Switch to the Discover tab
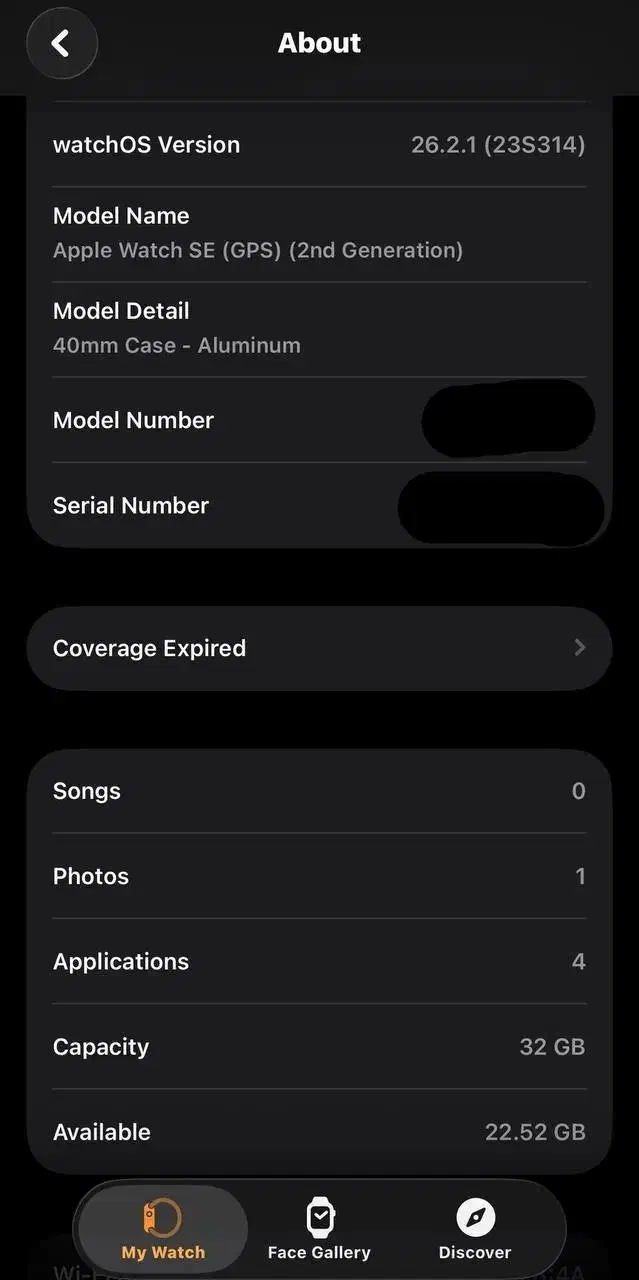This screenshot has width=639, height=1280. (475, 1229)
